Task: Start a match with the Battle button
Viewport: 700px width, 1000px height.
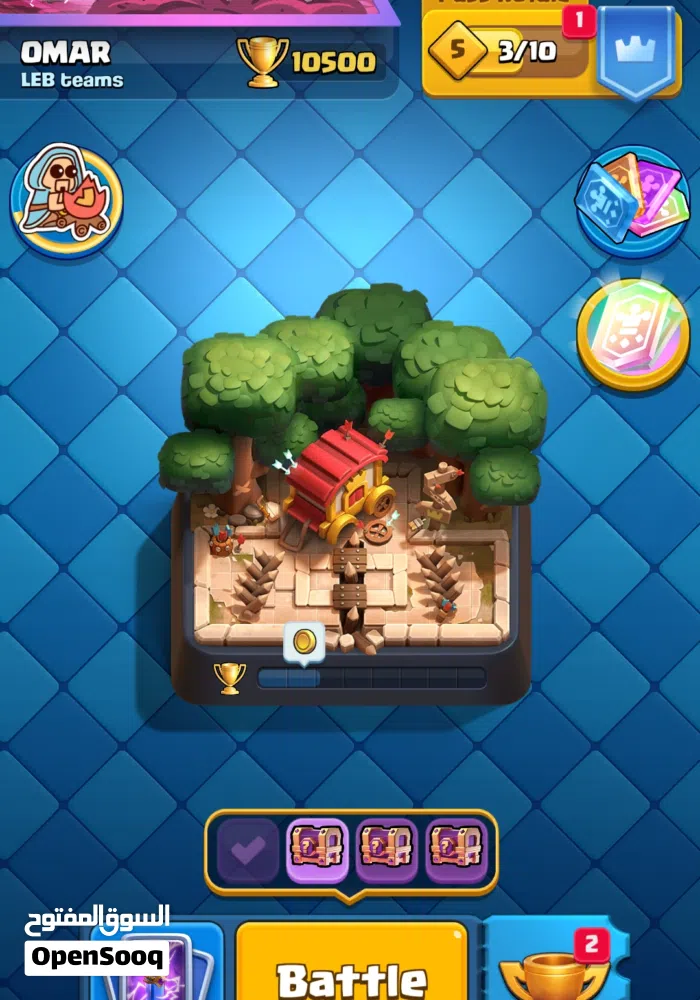Action: tap(351, 968)
